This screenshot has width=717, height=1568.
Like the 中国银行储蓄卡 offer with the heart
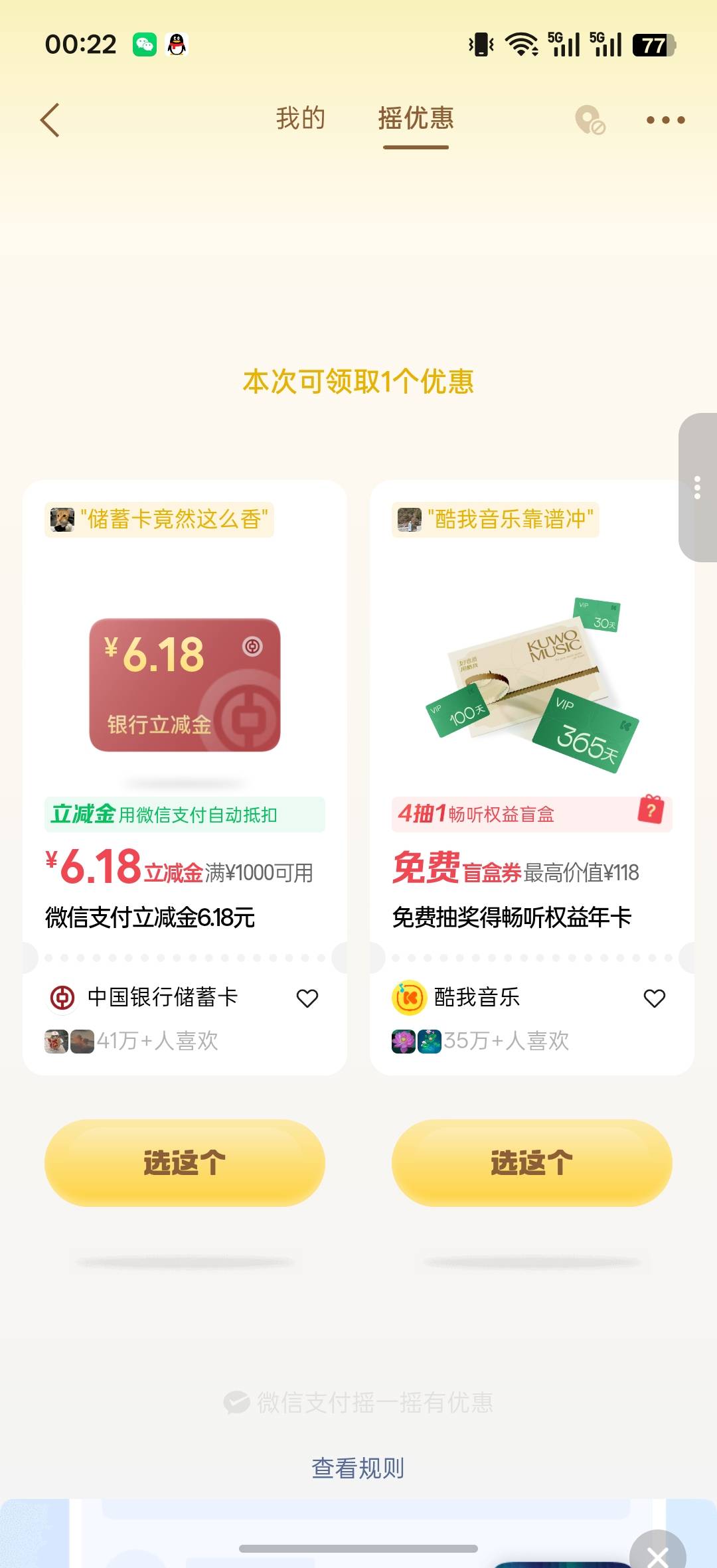(x=307, y=998)
